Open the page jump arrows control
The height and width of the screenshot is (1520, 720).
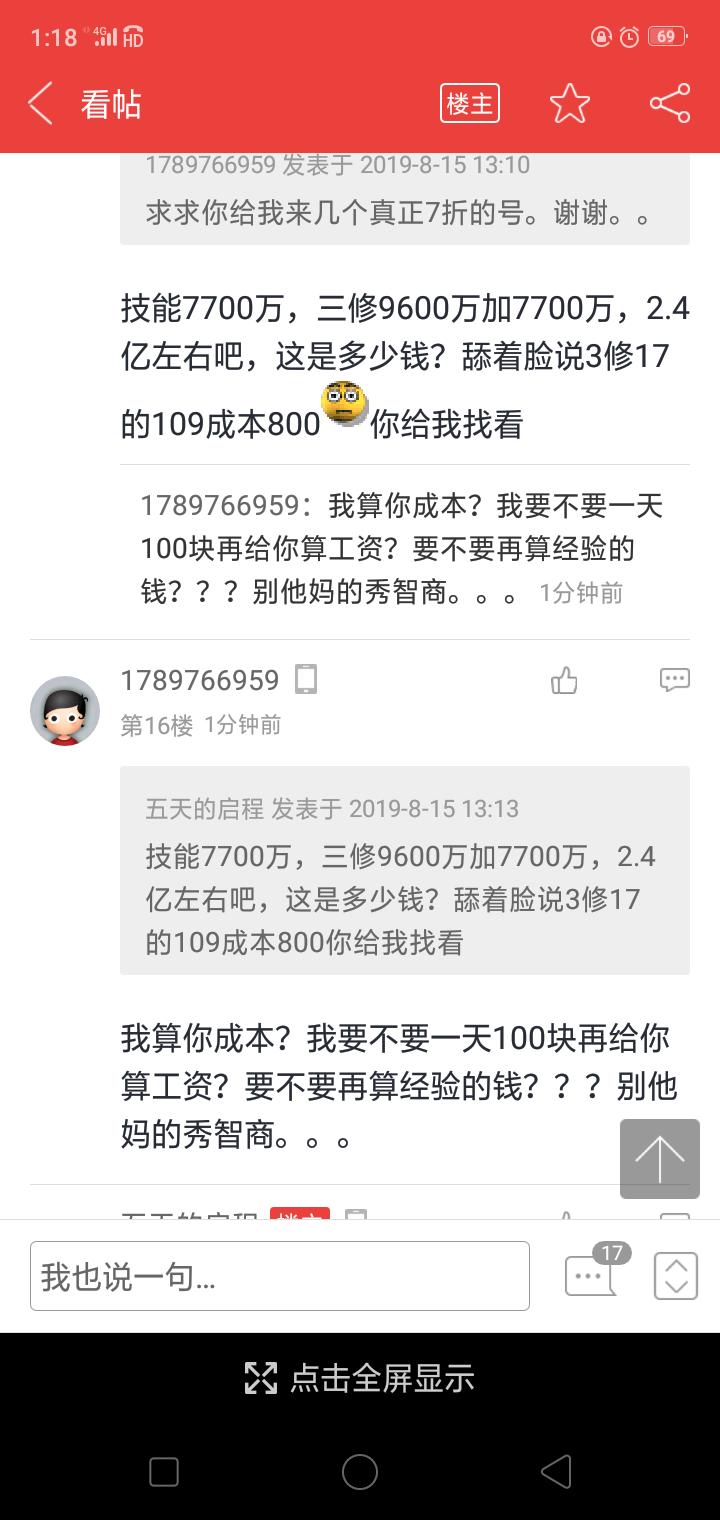click(675, 1276)
